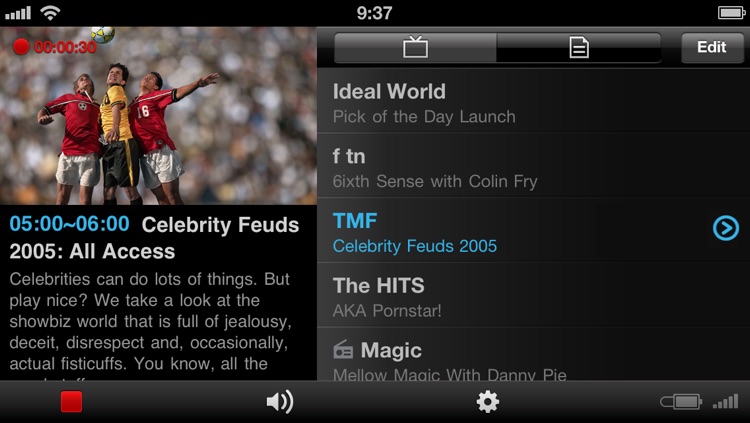
Task: Tap the volume speaker icon
Action: pos(279,402)
